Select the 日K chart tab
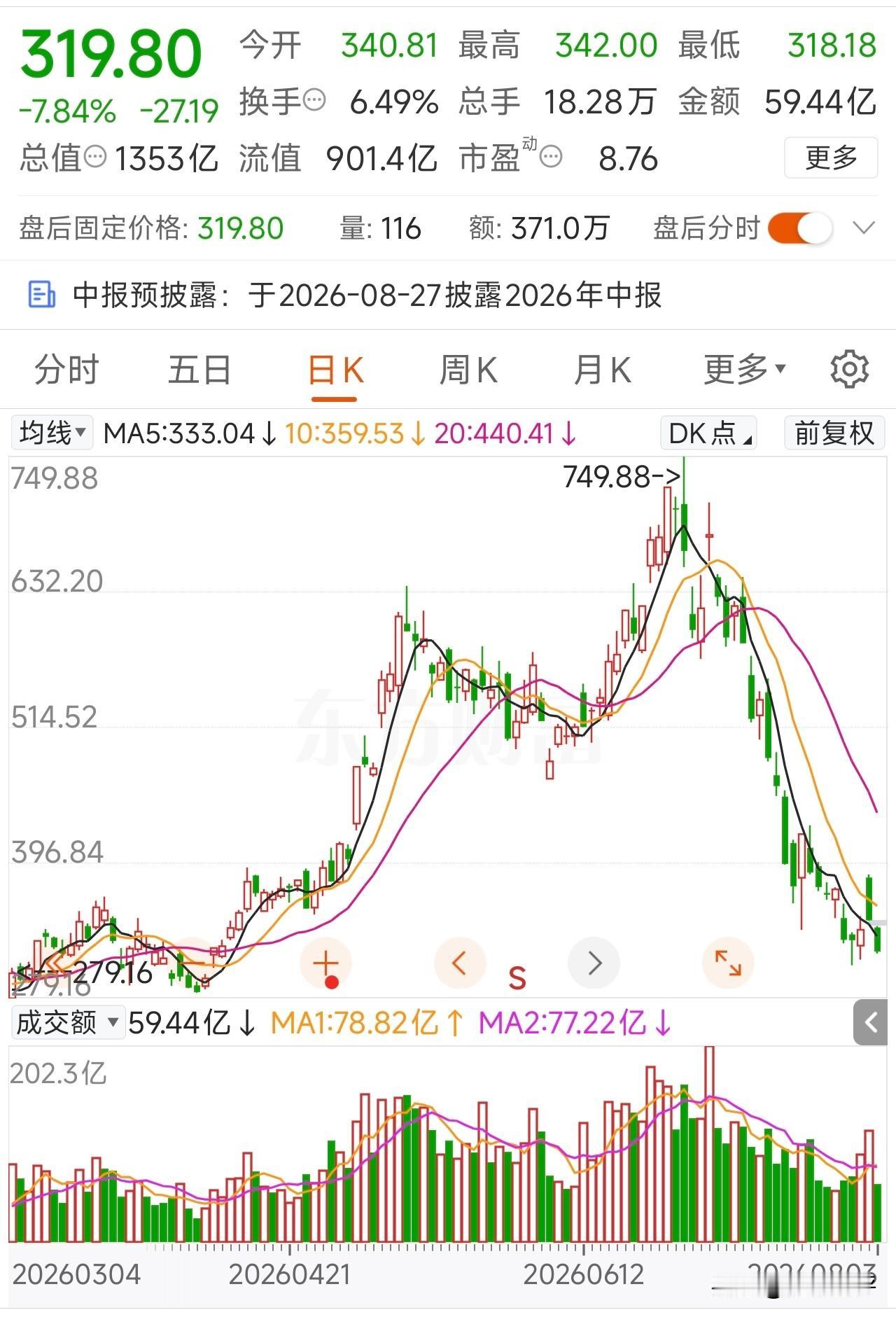The image size is (896, 1317). coord(335,370)
